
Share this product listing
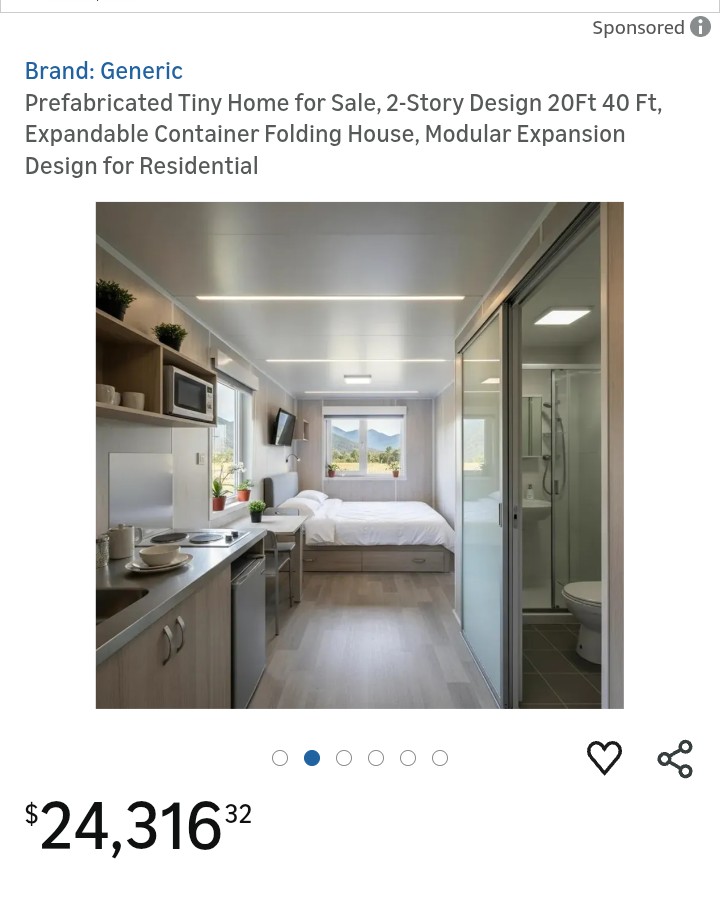[675, 759]
